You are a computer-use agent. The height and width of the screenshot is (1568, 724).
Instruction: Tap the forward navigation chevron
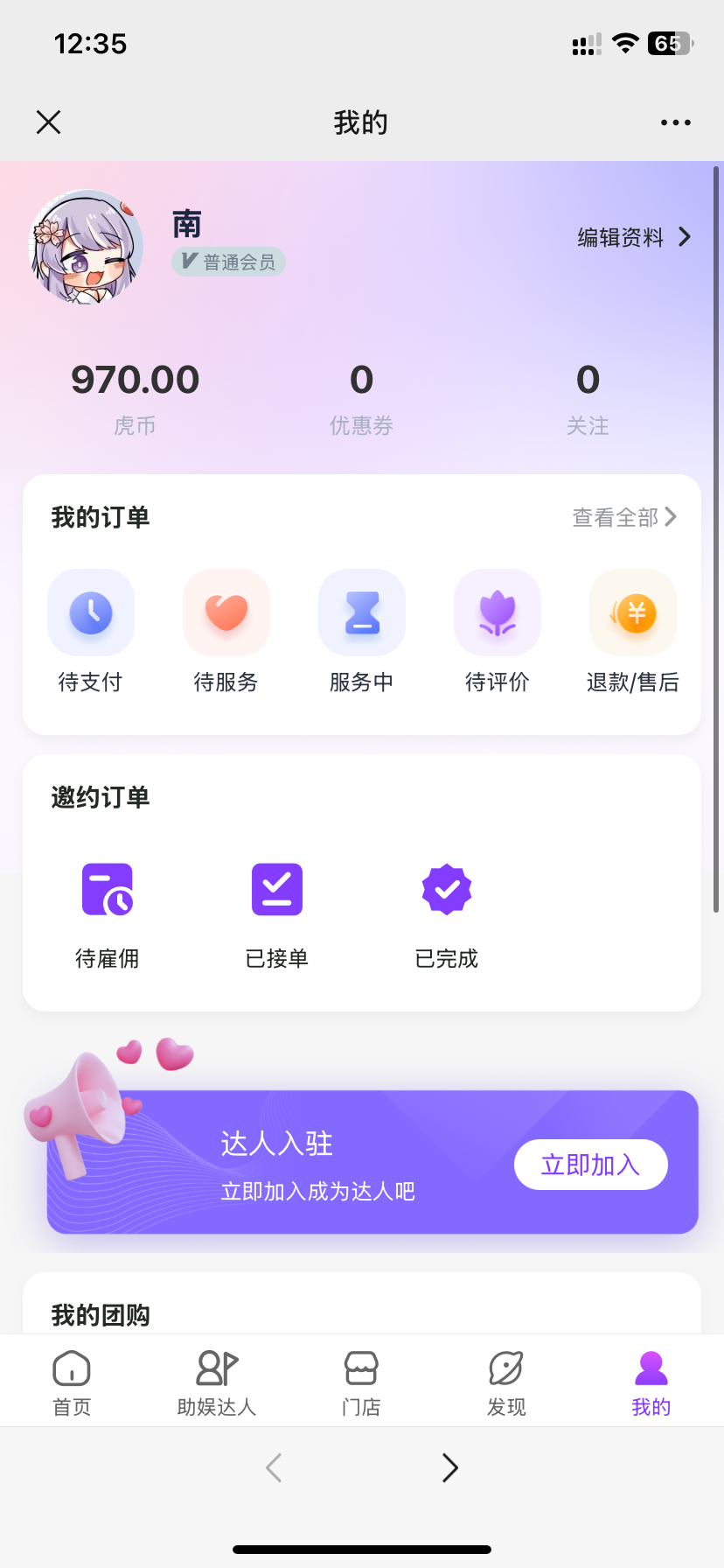[449, 1467]
